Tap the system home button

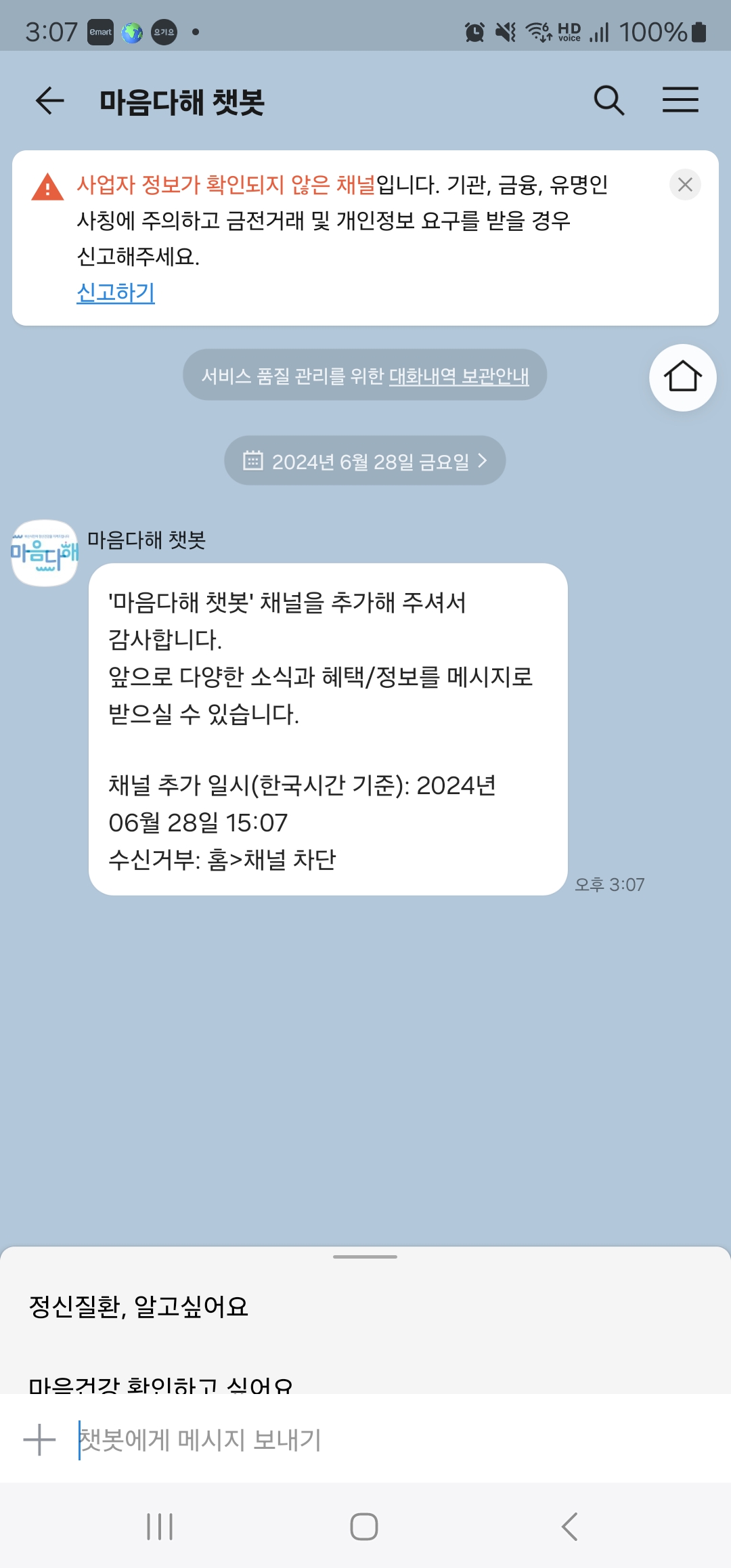pos(364,1527)
